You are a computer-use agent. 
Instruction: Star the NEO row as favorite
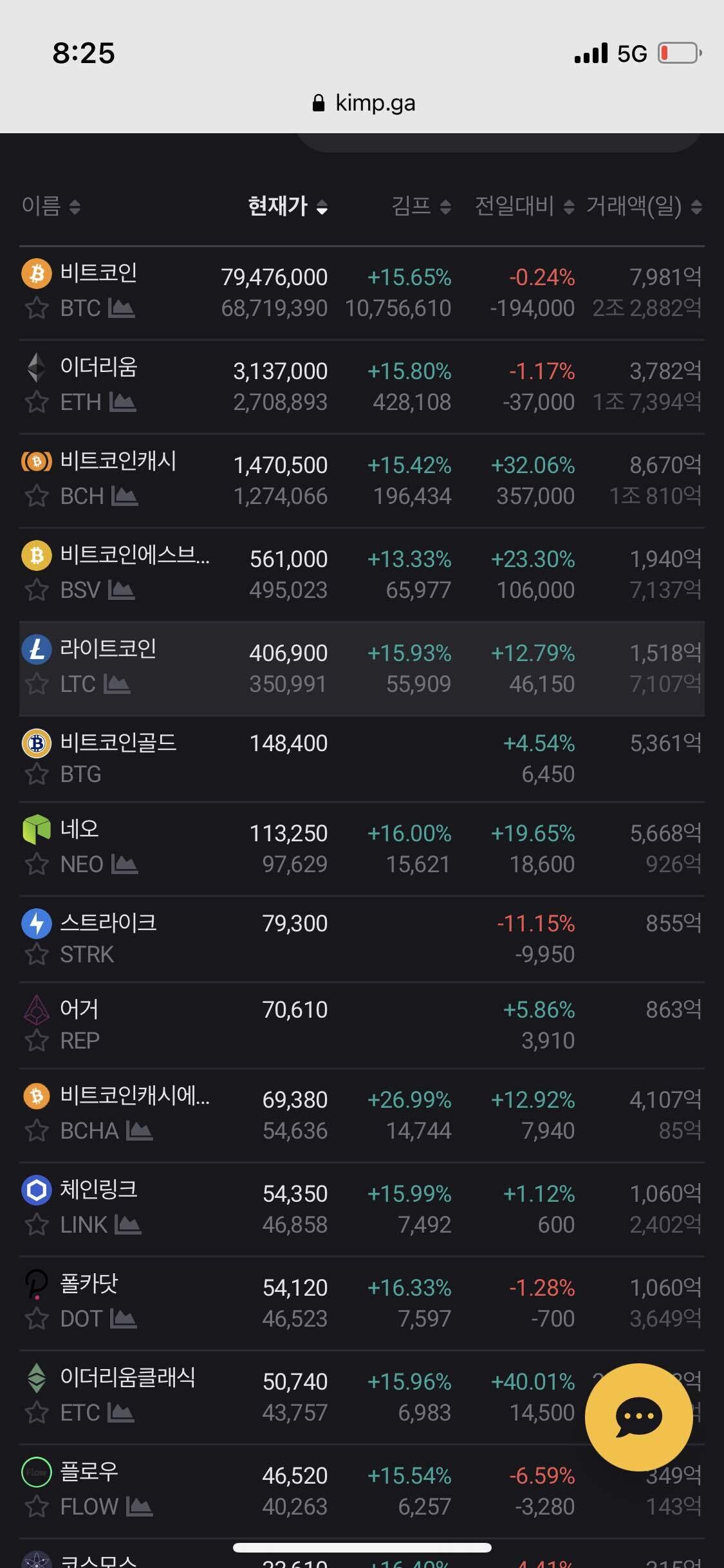(x=37, y=864)
